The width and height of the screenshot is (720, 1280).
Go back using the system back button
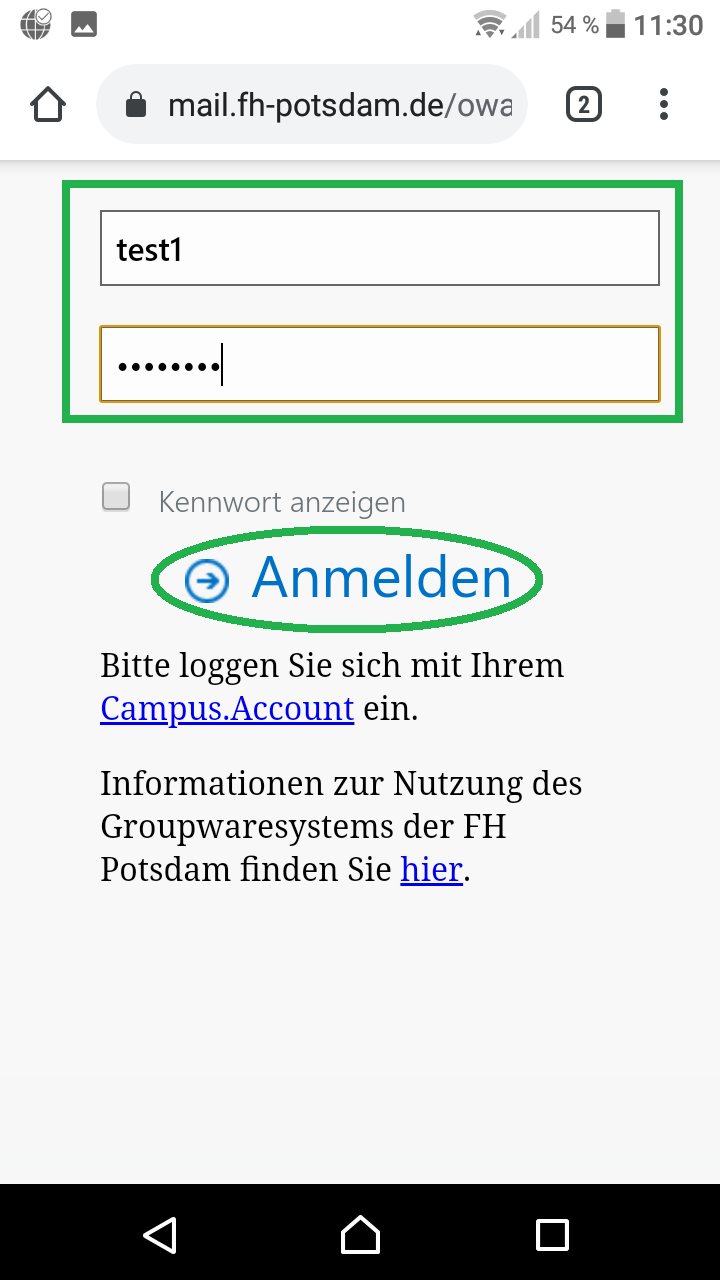[x=160, y=1234]
